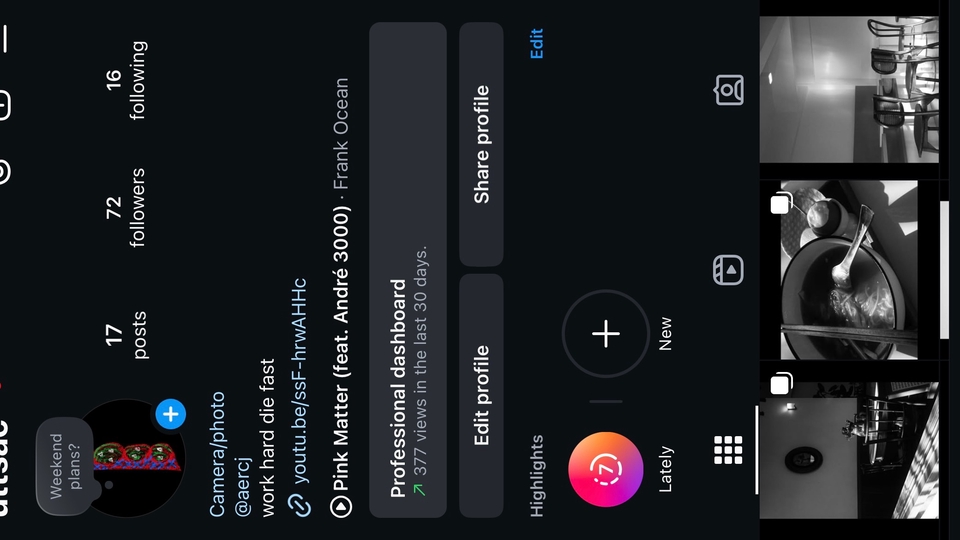Add a New highlight

(x=606, y=334)
